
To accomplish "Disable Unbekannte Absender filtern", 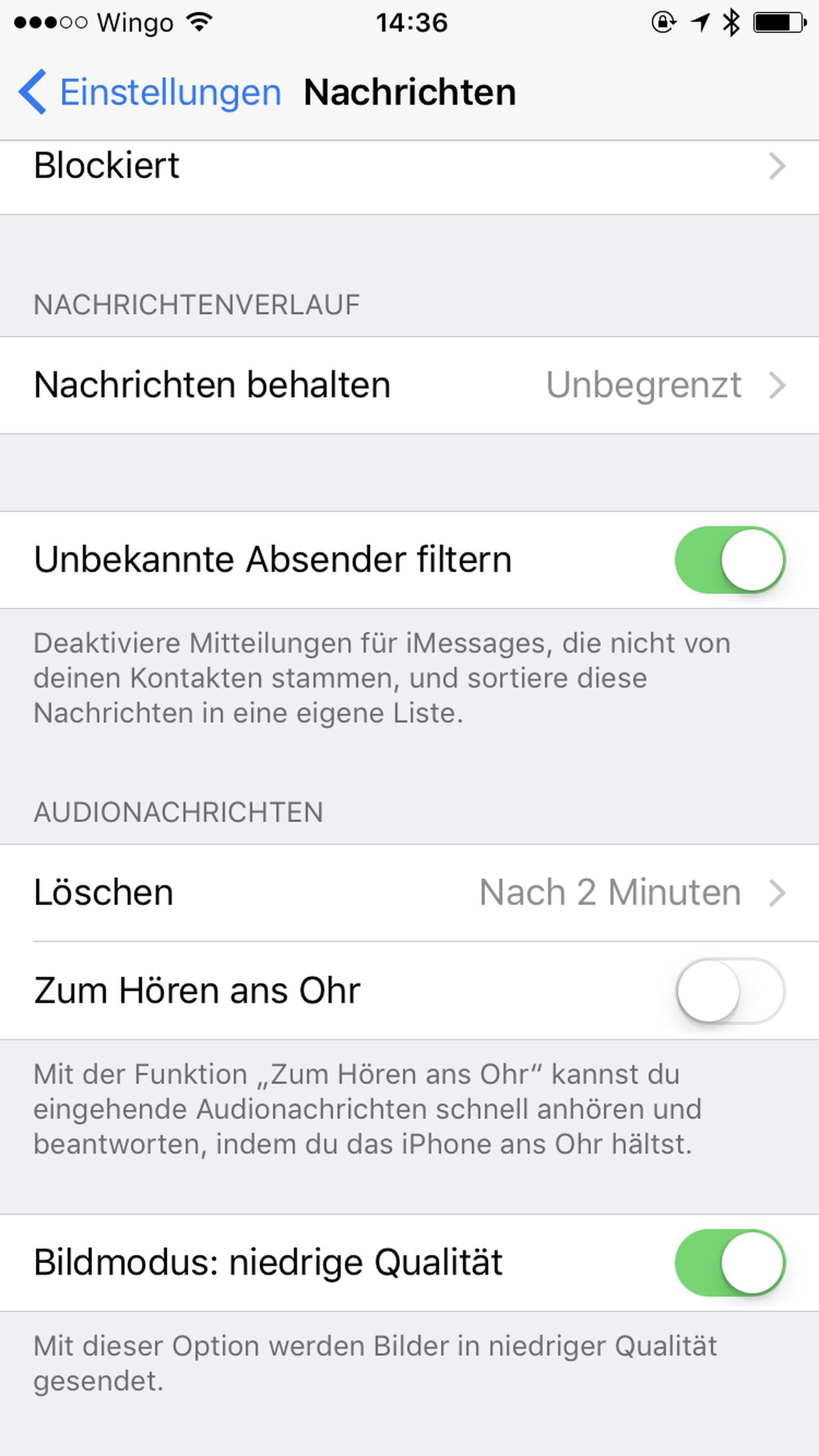I will click(x=729, y=560).
